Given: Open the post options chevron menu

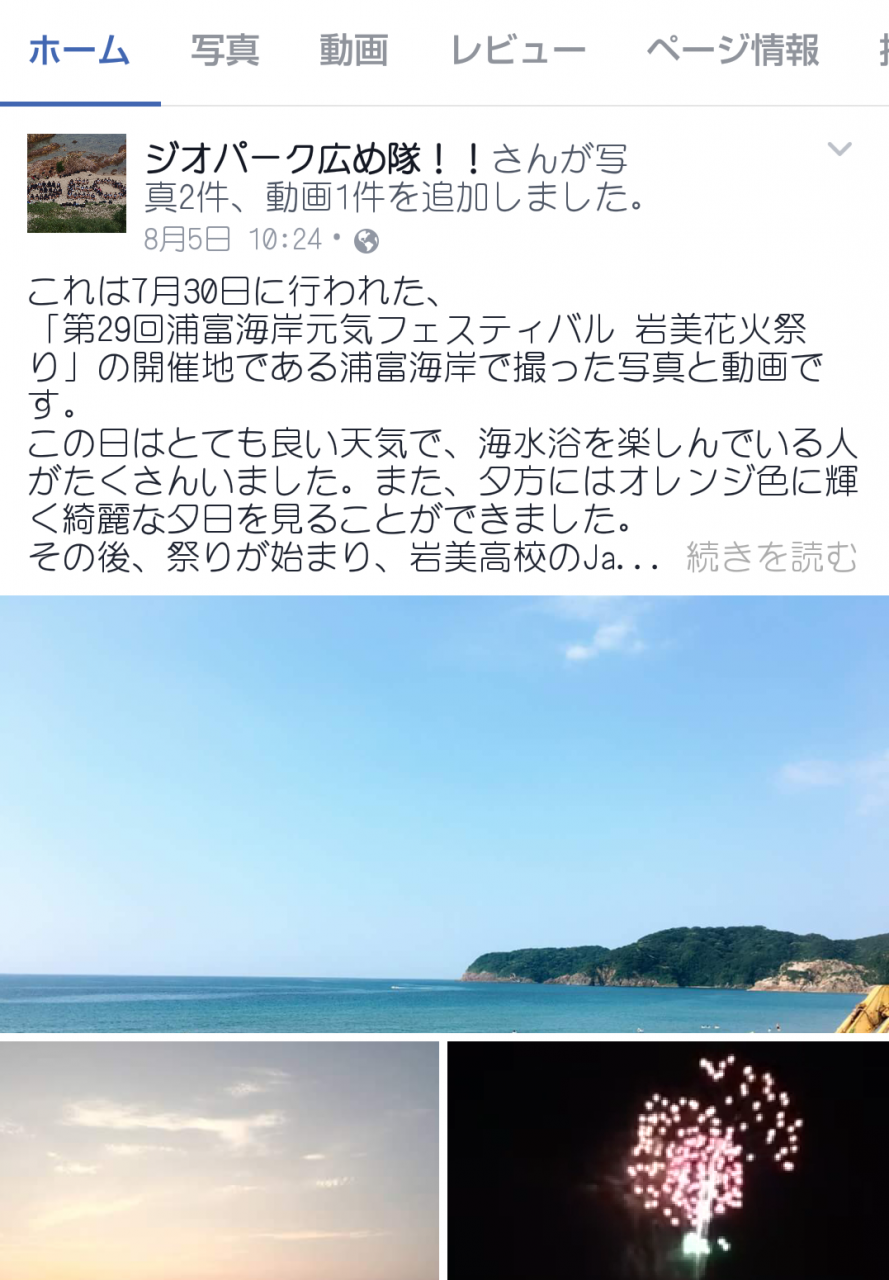Looking at the screenshot, I should [x=839, y=150].
